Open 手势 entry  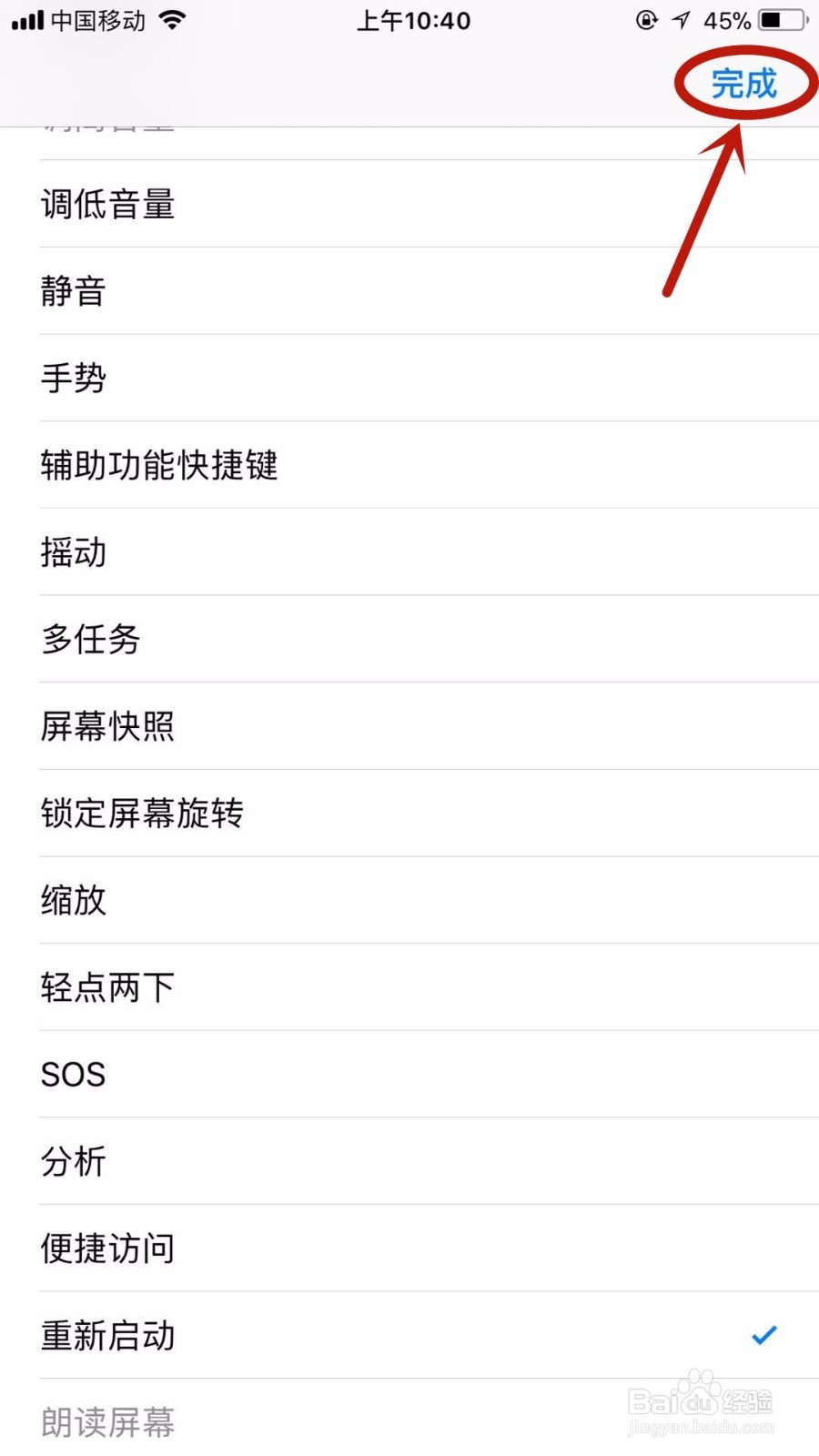(x=74, y=377)
